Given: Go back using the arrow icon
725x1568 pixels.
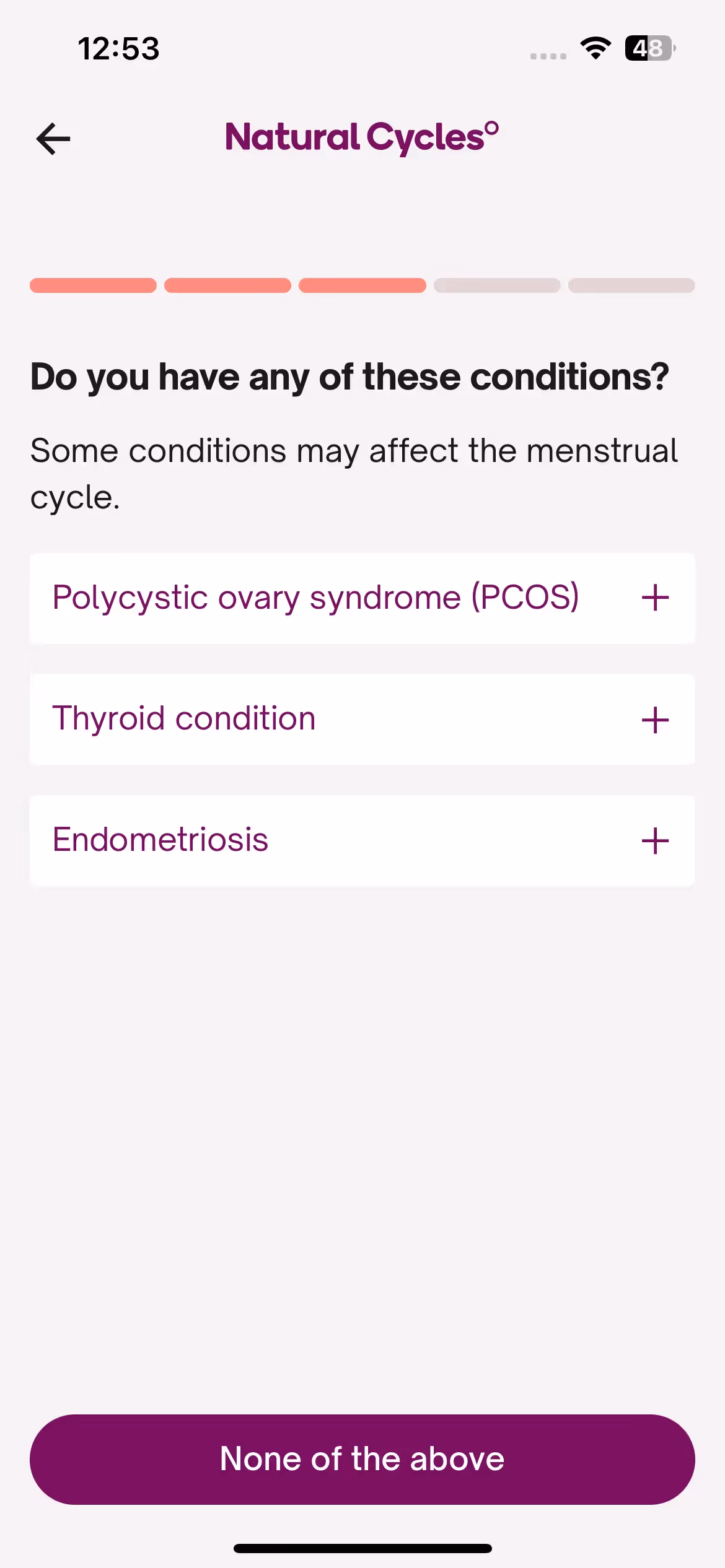Looking at the screenshot, I should point(53,138).
